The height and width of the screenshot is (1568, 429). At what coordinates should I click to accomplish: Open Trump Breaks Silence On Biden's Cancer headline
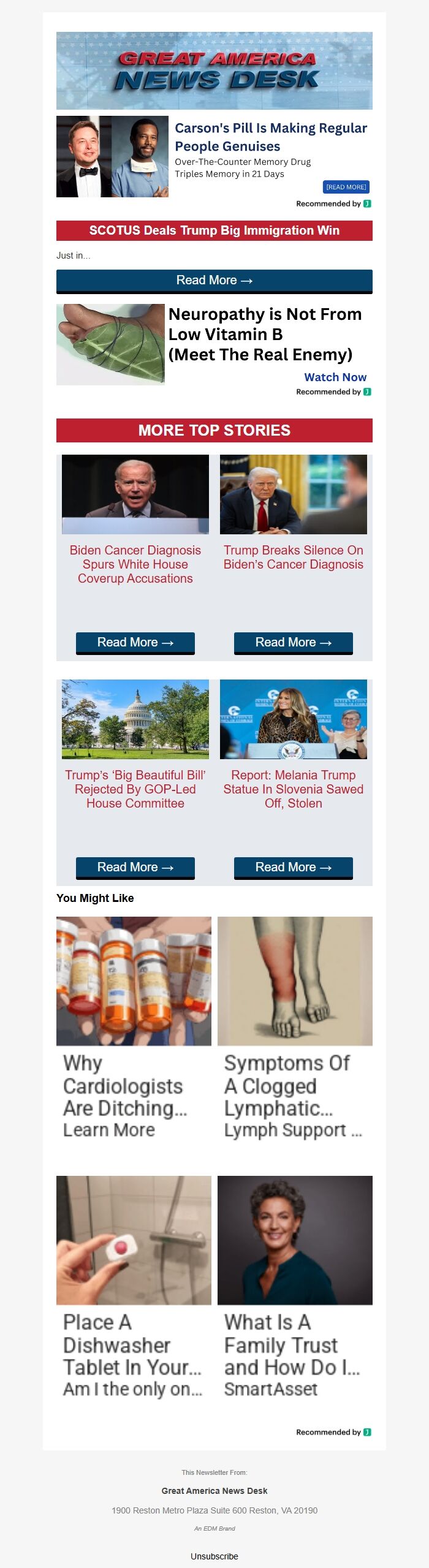(x=293, y=558)
